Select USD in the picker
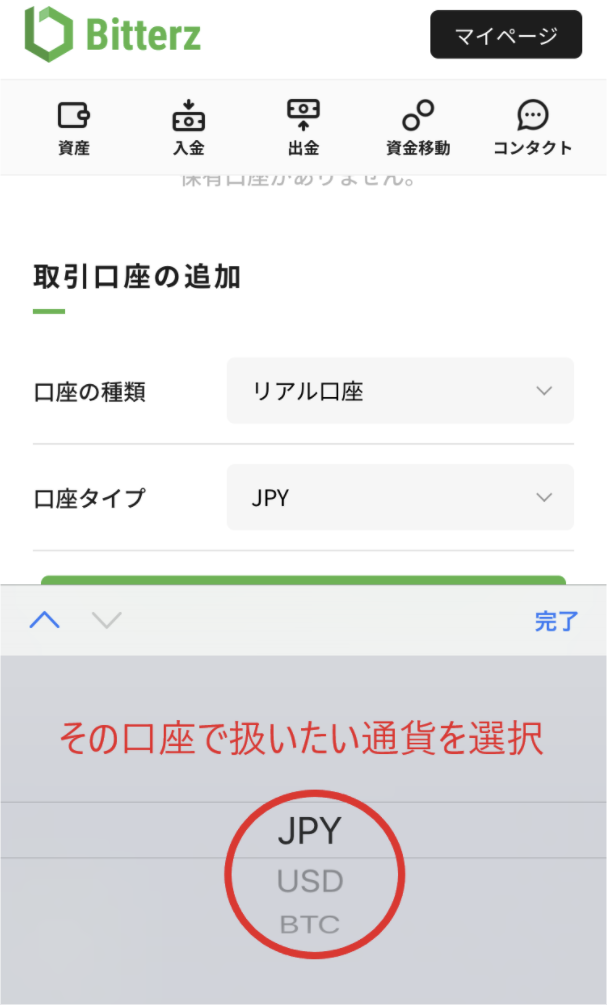This screenshot has width=608, height=1006. 310,882
